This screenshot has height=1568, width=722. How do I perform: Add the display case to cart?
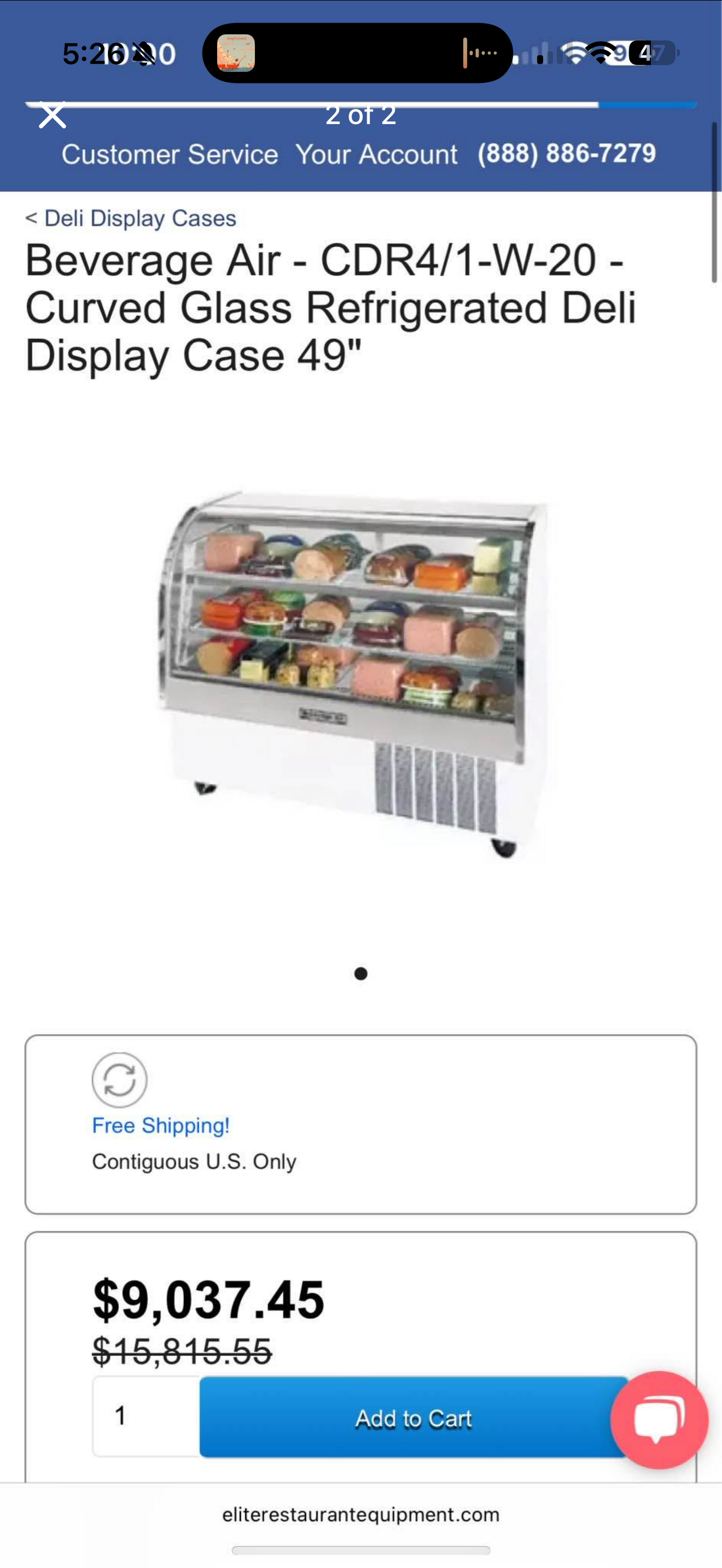tap(413, 1418)
